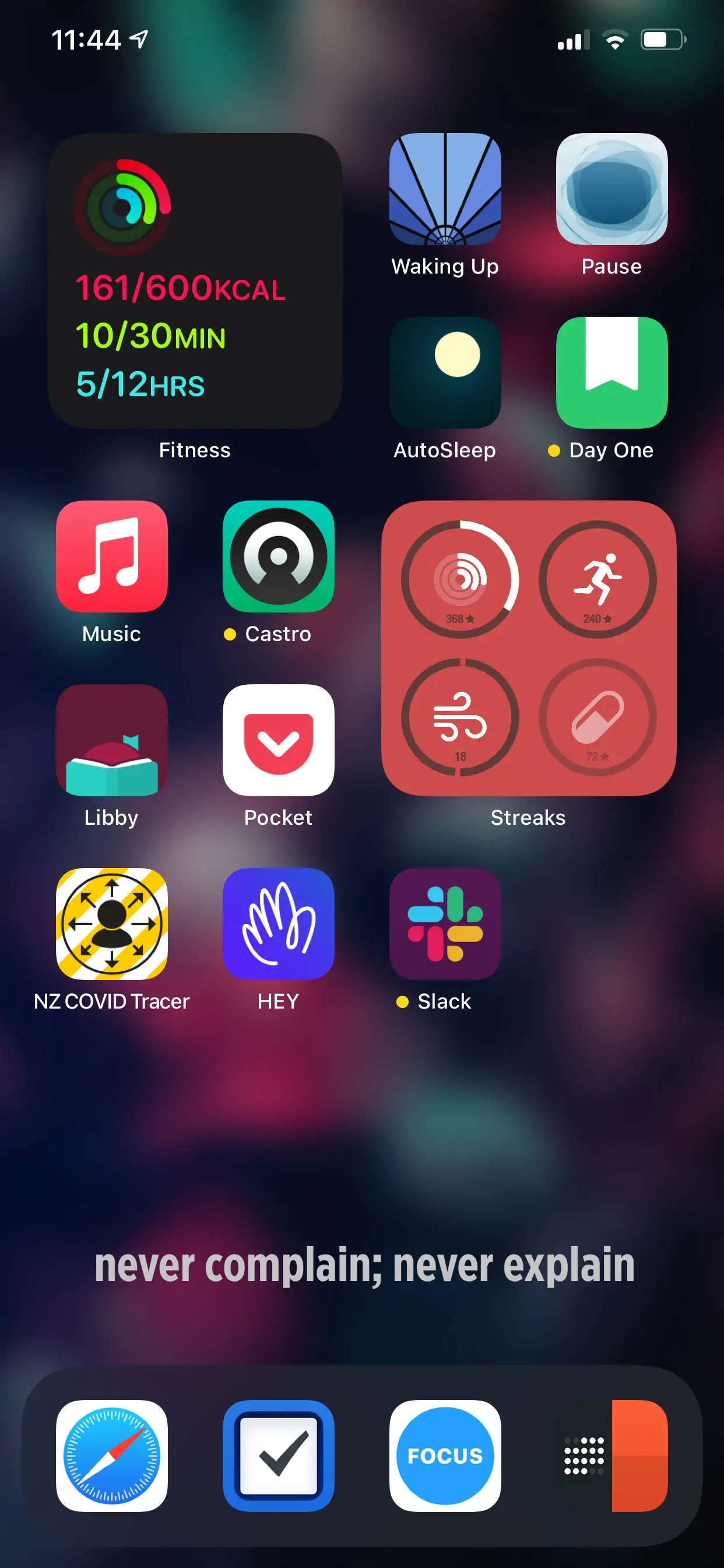Open AutoSleep
Screen dimensions: 724x1568
point(445,373)
